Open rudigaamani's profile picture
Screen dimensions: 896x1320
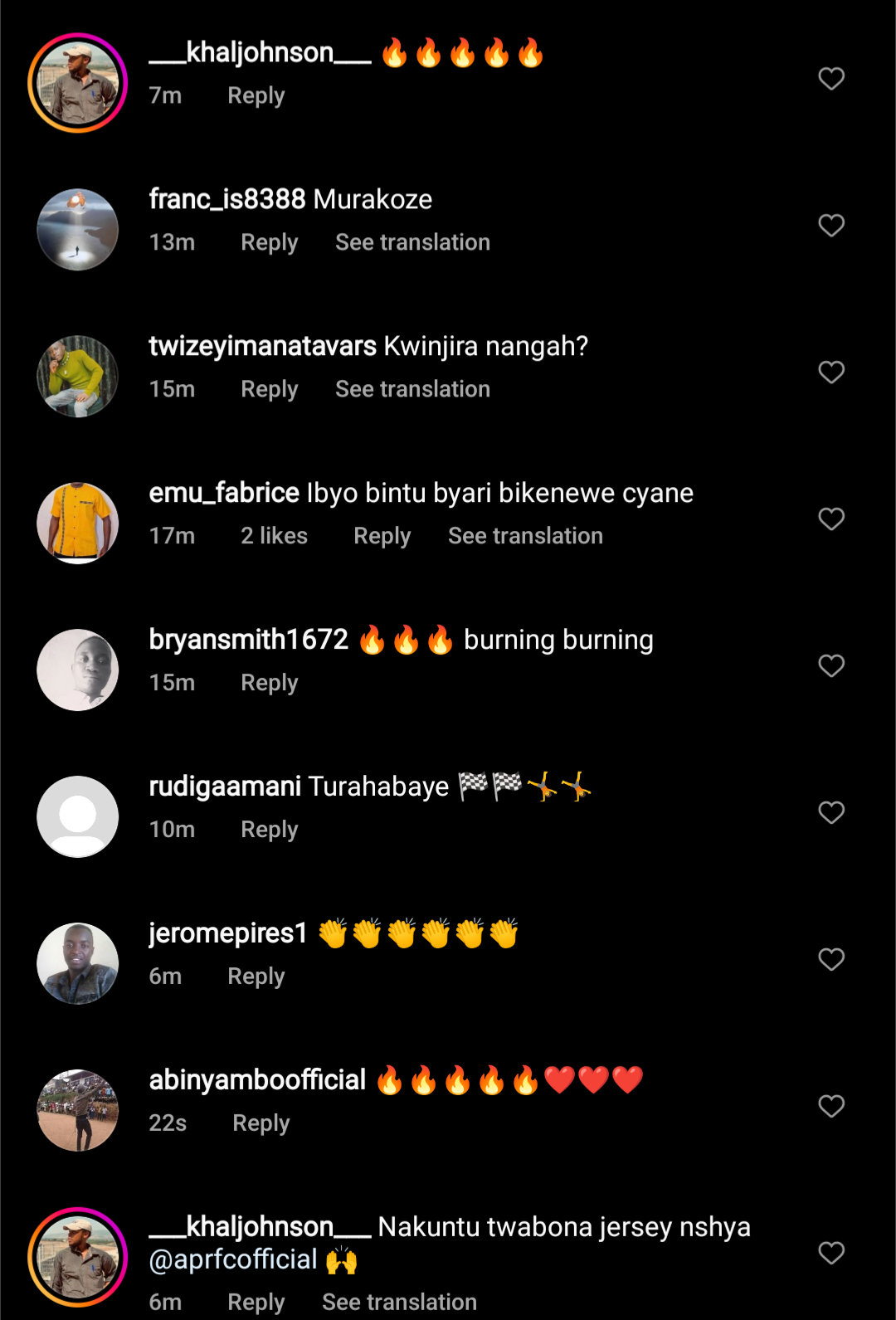tap(78, 816)
